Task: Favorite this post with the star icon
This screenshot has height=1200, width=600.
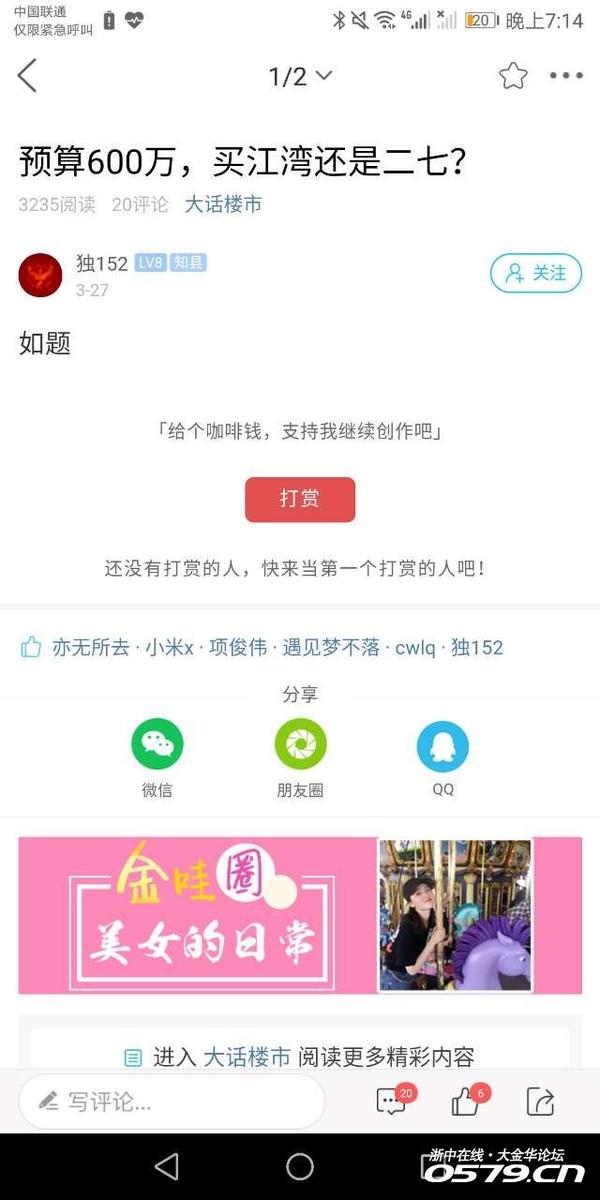Action: [513, 76]
